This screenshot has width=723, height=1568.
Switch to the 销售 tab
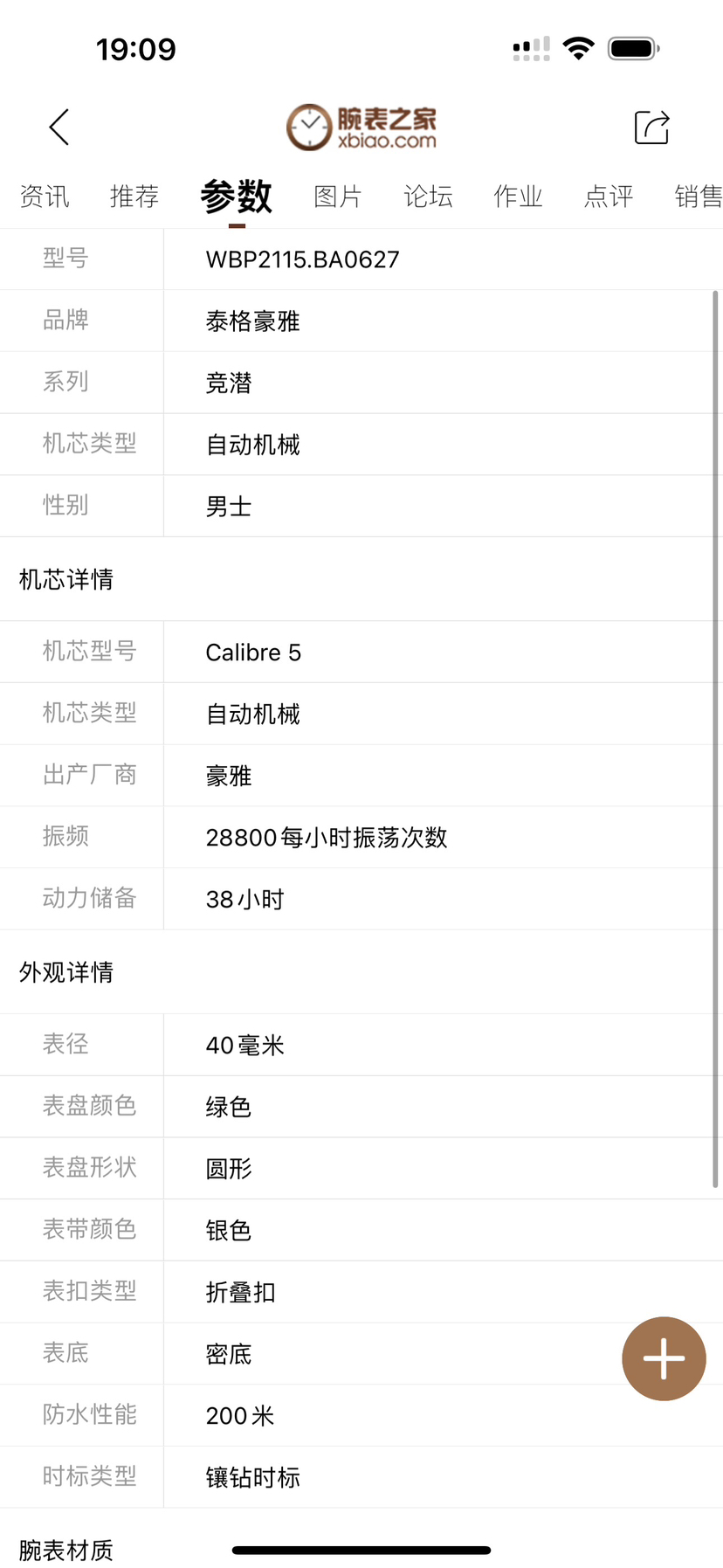click(698, 197)
